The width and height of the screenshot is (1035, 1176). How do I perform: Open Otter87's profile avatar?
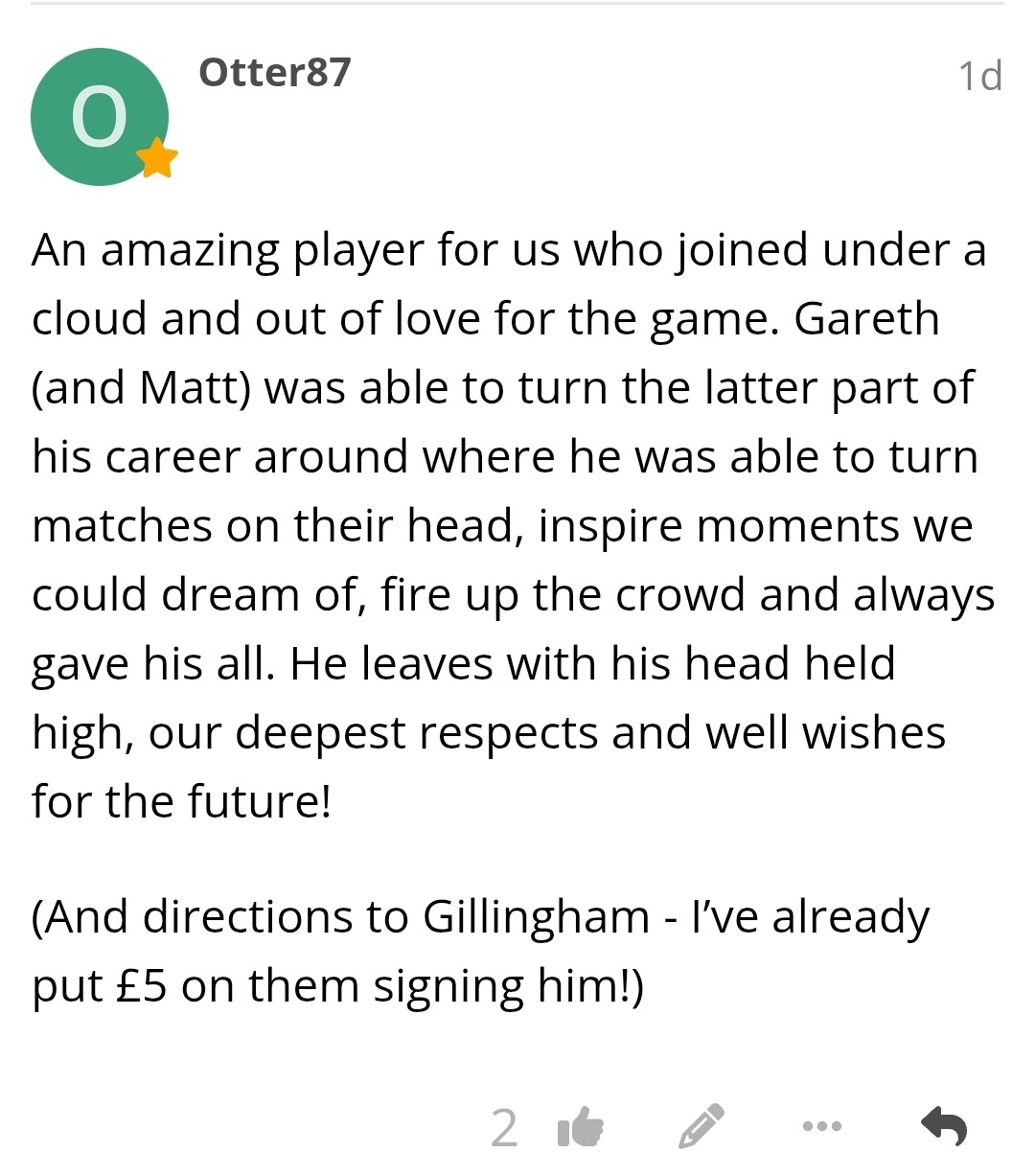coord(100,117)
